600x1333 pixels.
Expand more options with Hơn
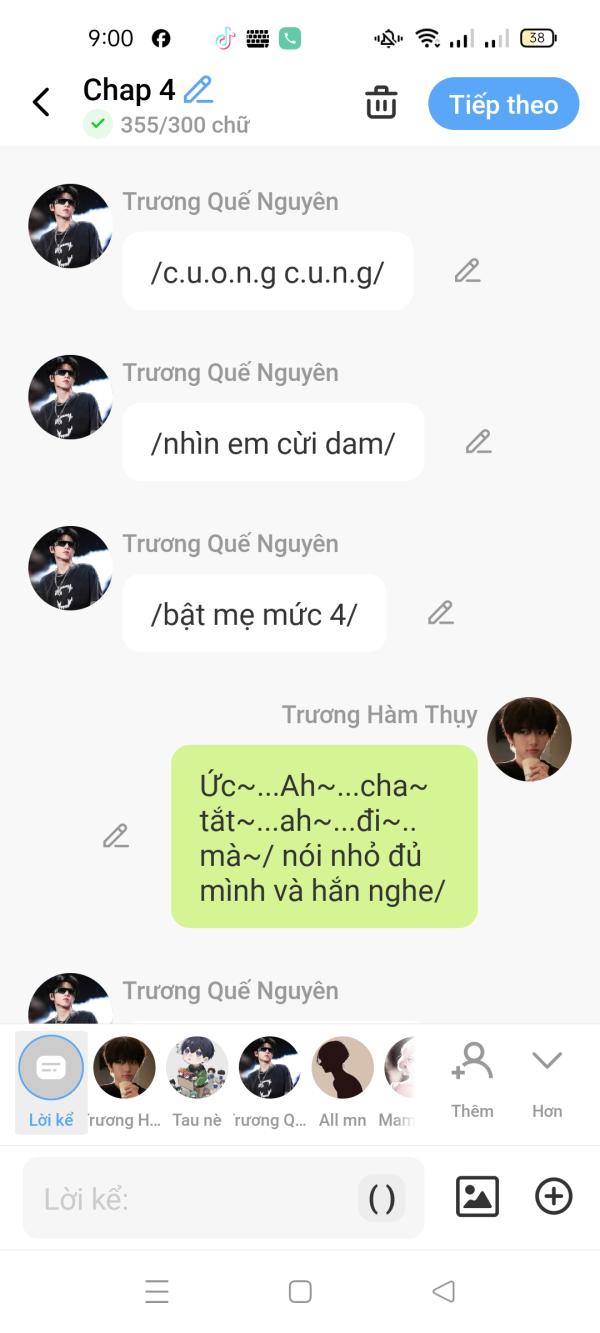[x=547, y=1080]
